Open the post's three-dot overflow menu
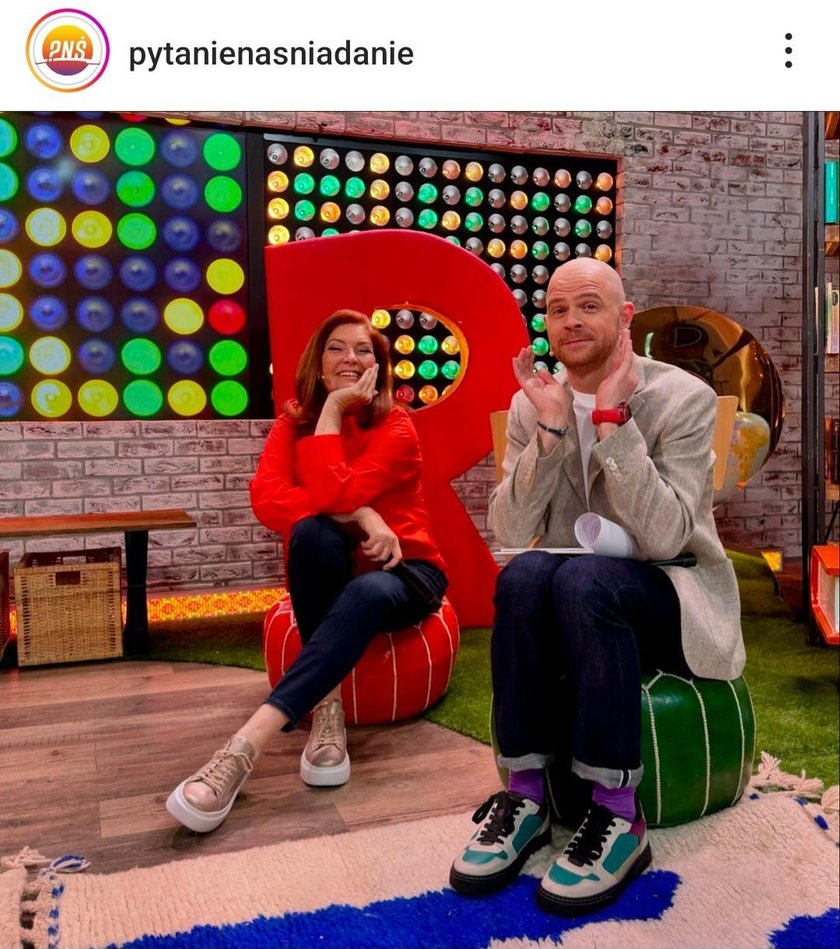The image size is (840, 949). click(788, 51)
